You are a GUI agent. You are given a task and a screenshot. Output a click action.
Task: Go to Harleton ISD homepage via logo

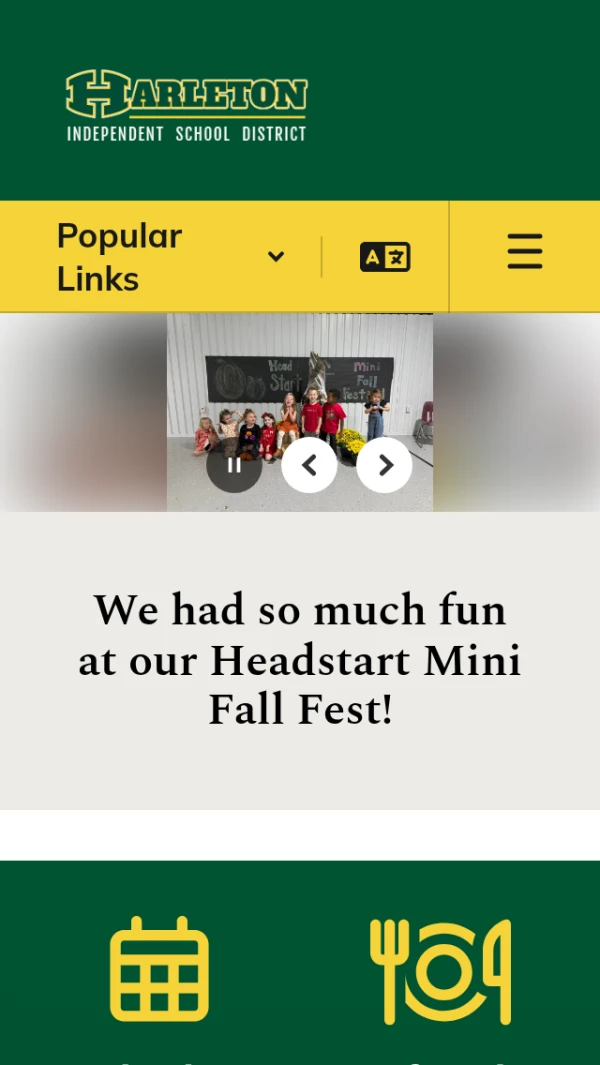tap(187, 106)
